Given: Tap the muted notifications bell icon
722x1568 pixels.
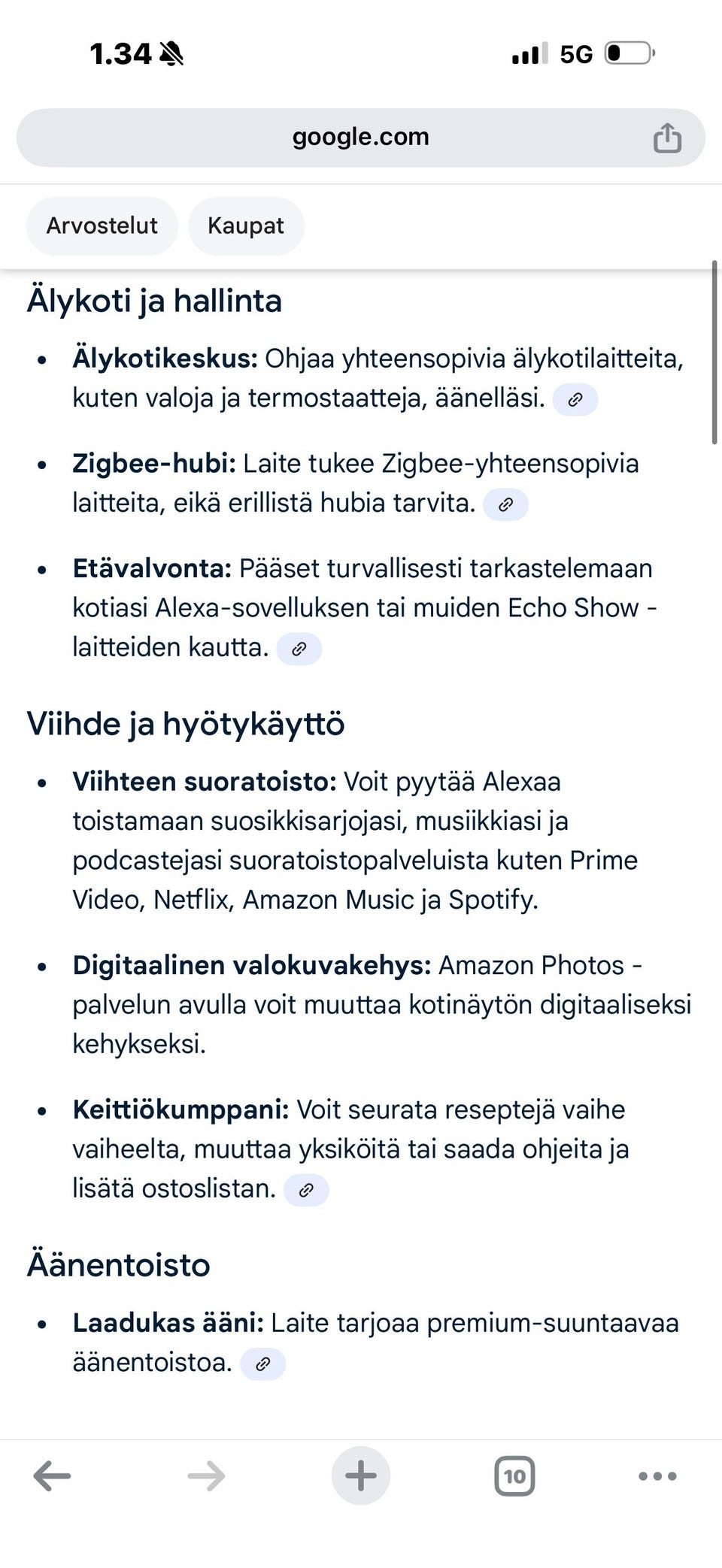Looking at the screenshot, I should pyautogui.click(x=171, y=53).
